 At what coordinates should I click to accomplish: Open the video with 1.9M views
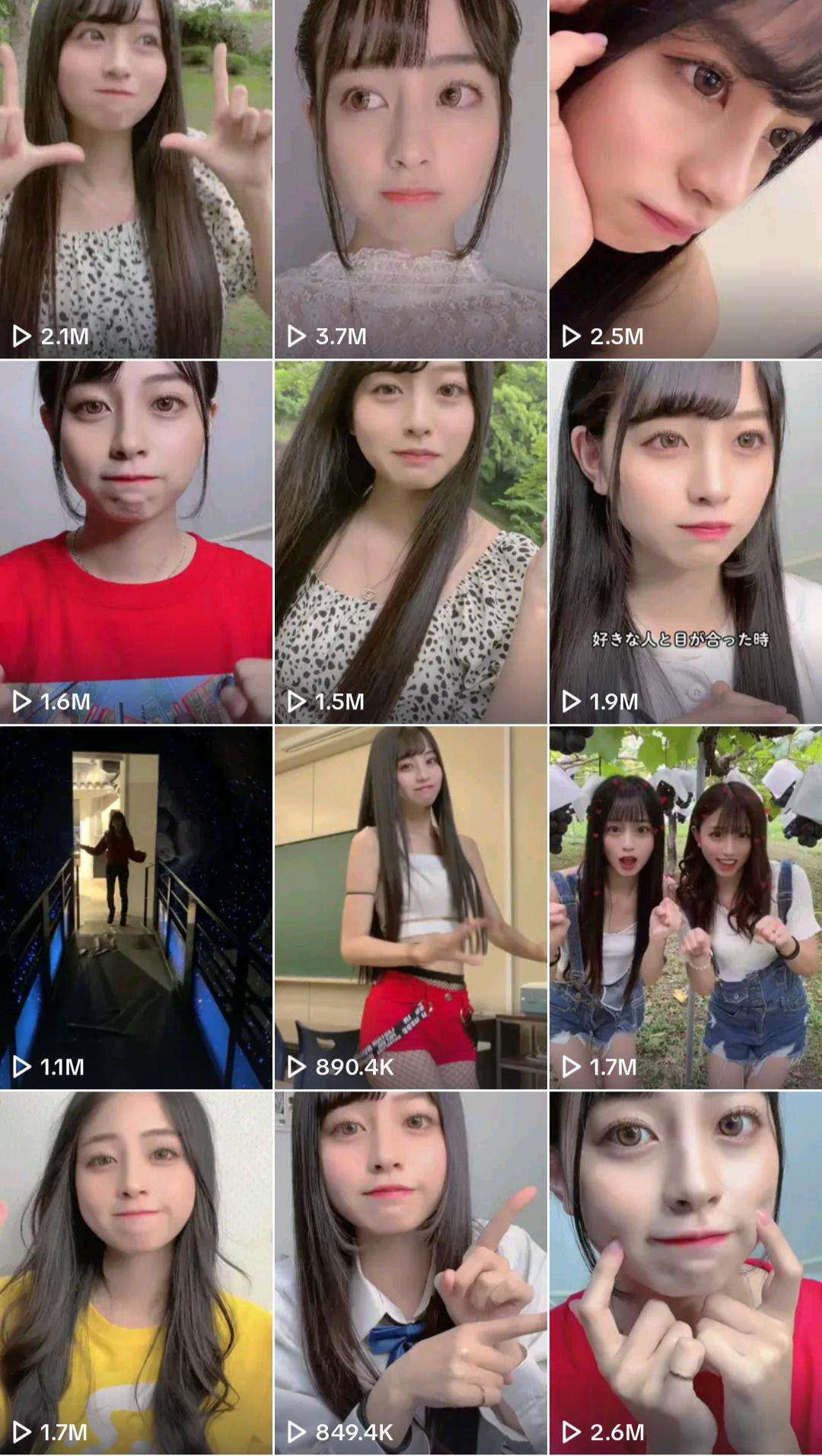(685, 542)
